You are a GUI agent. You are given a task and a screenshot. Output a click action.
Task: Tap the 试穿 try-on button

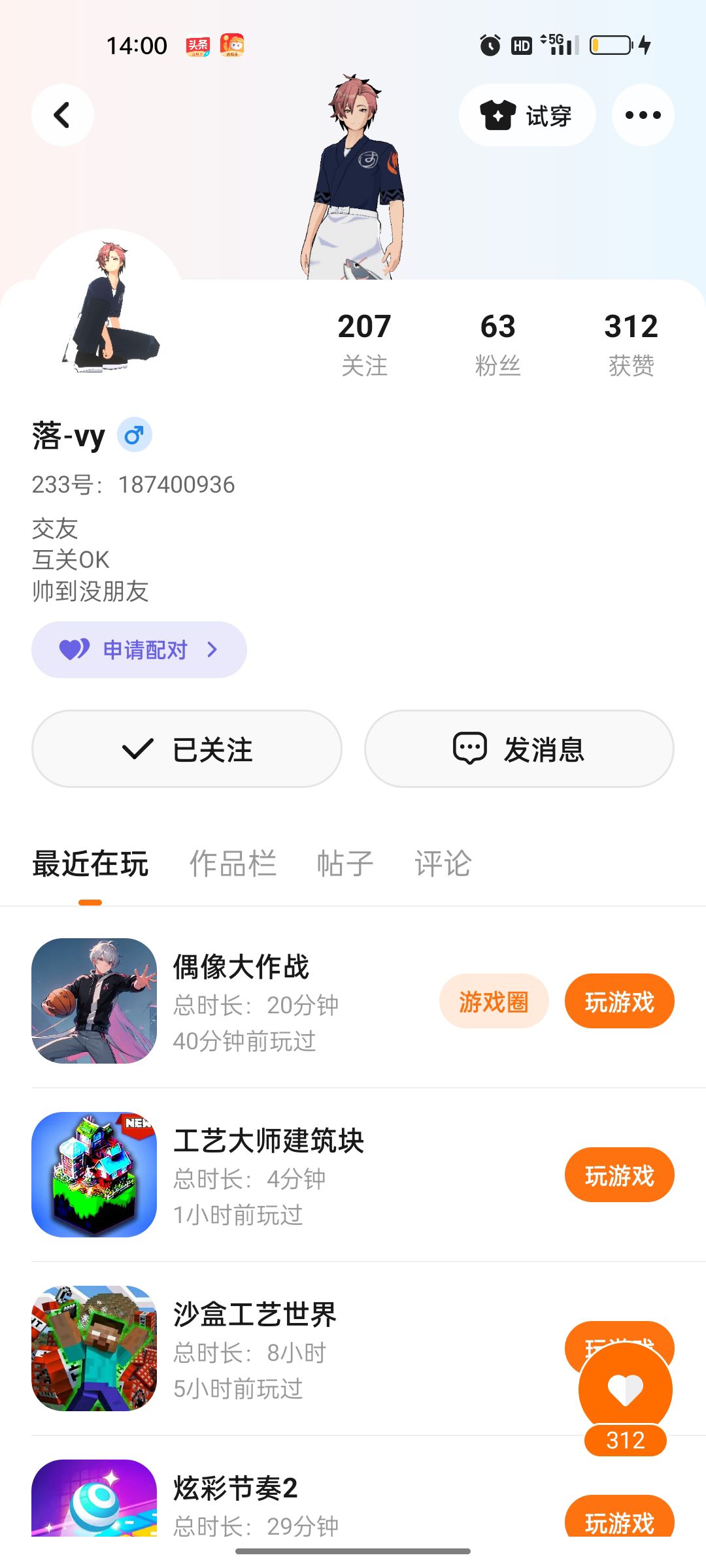coord(527,115)
